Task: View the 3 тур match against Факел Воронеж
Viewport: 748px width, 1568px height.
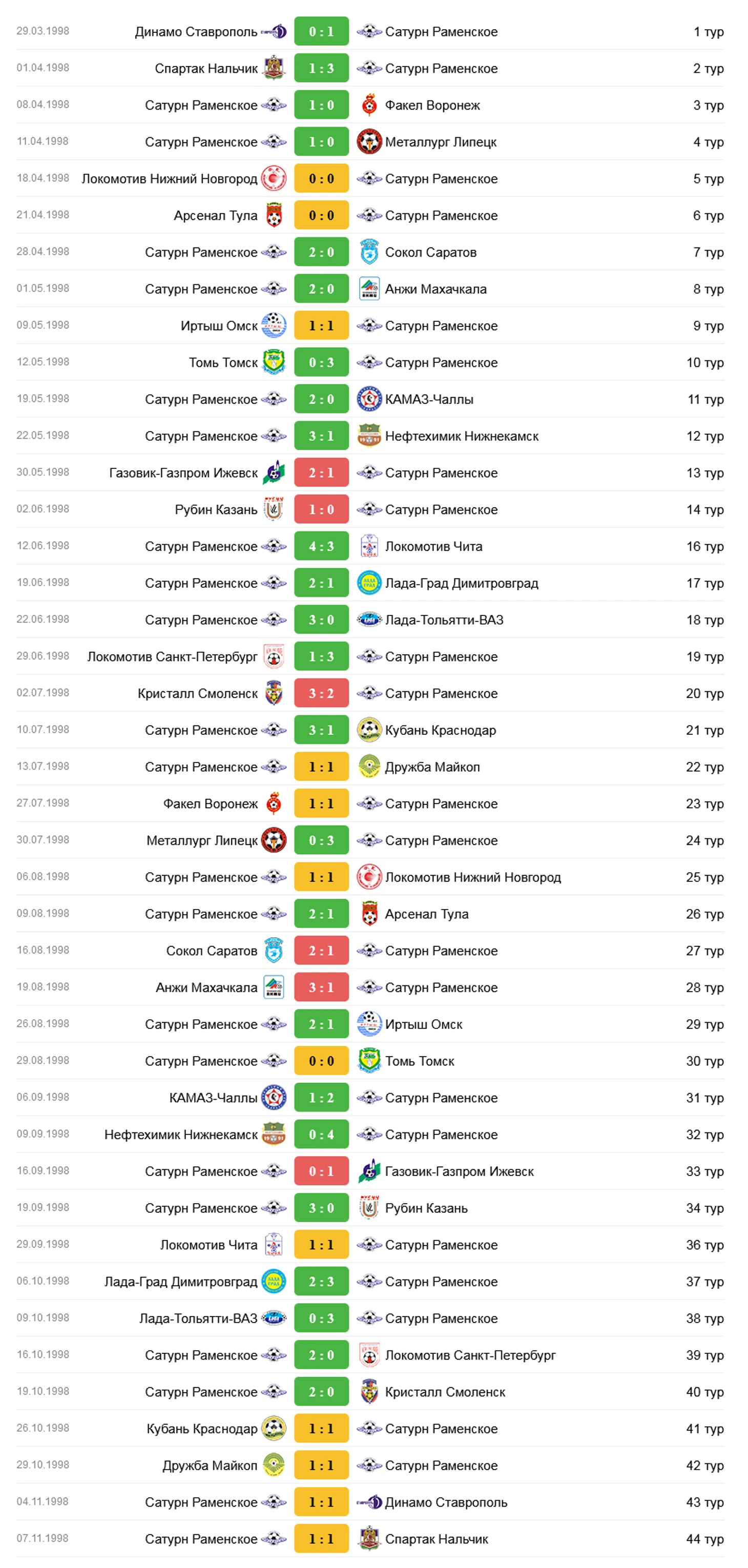Action: click(321, 106)
